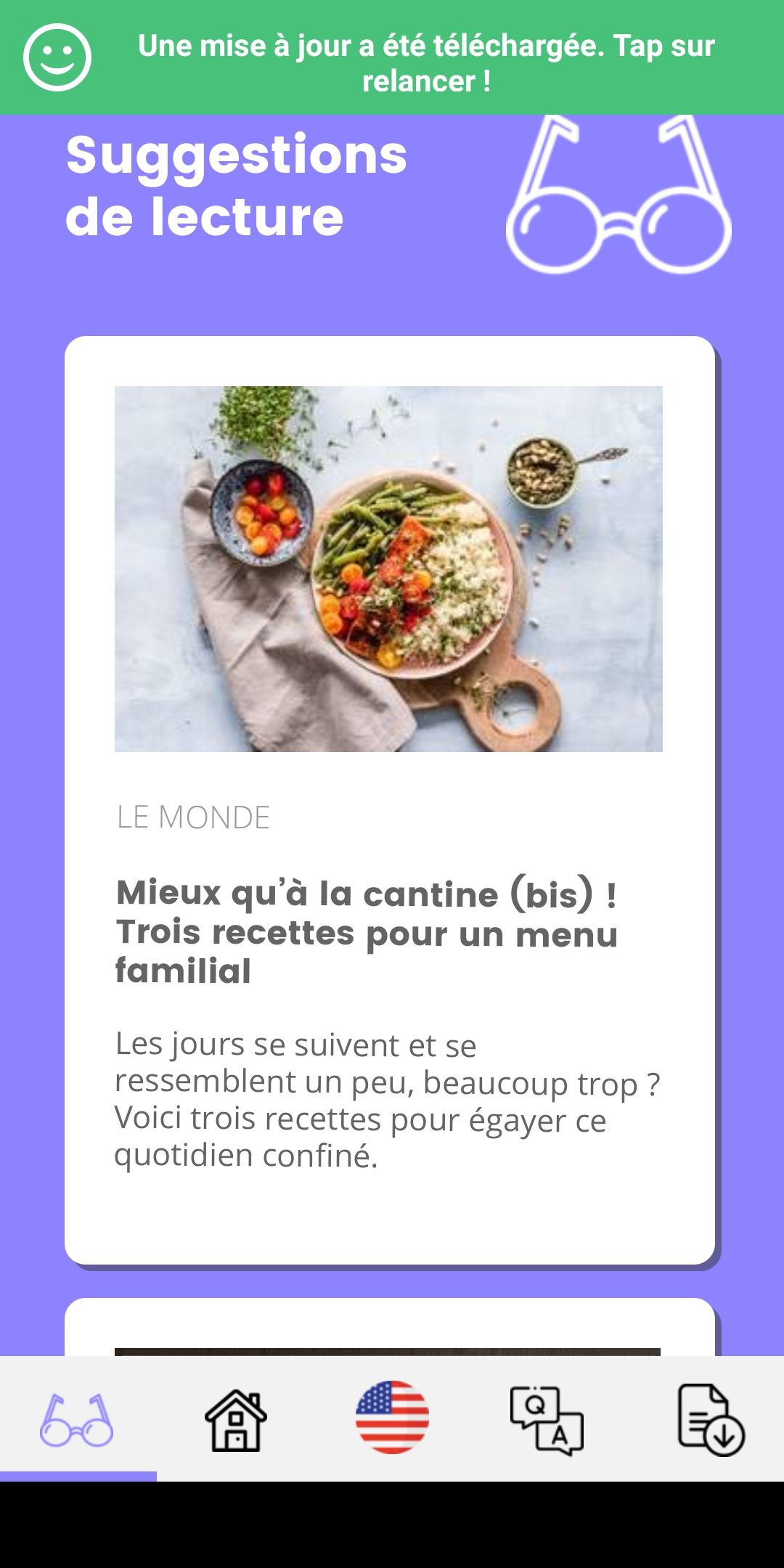Tap the white card of the Le Monde article
The height and width of the screenshot is (1568, 784).
pyautogui.click(x=392, y=799)
